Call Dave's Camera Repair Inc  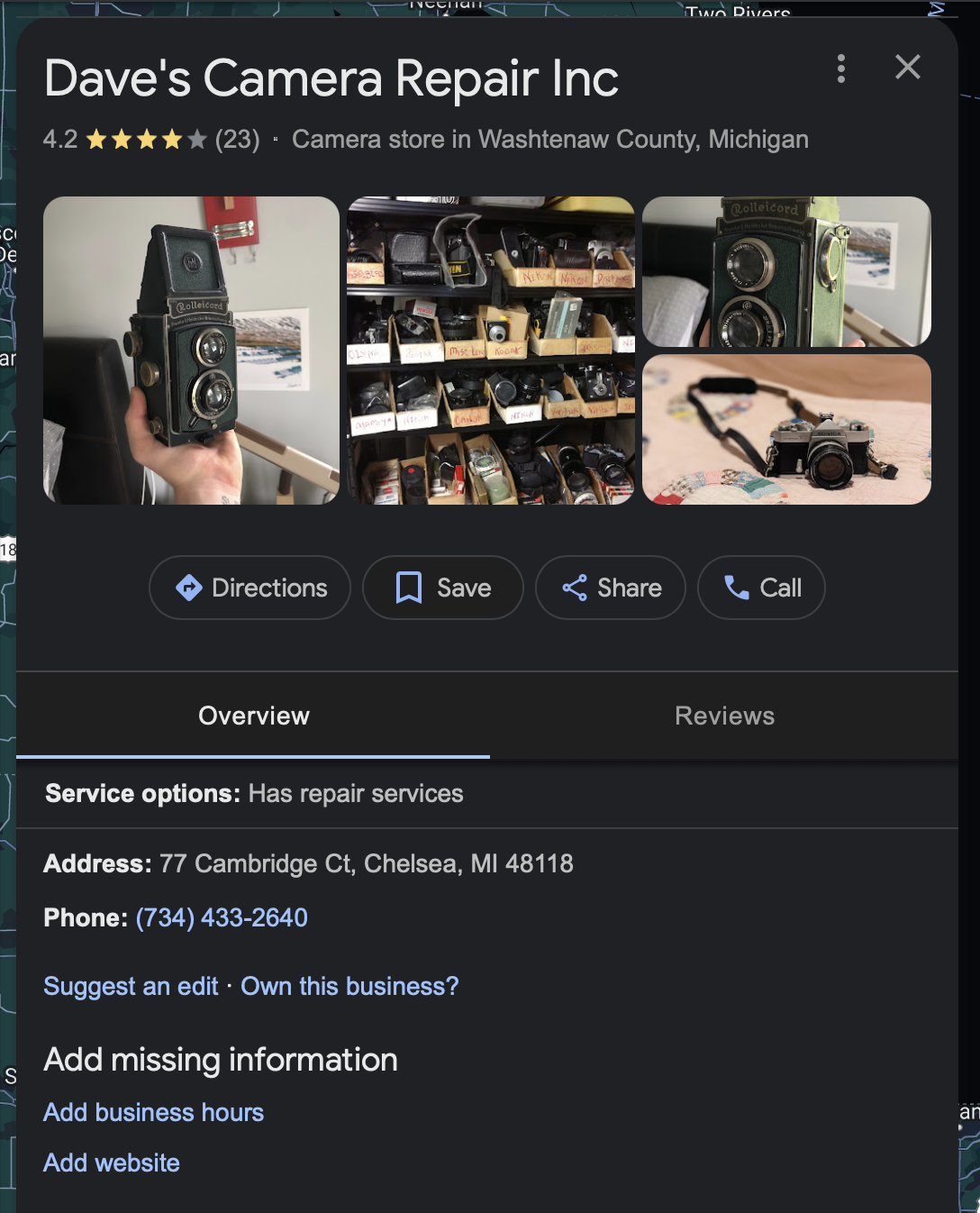pyautogui.click(x=761, y=588)
